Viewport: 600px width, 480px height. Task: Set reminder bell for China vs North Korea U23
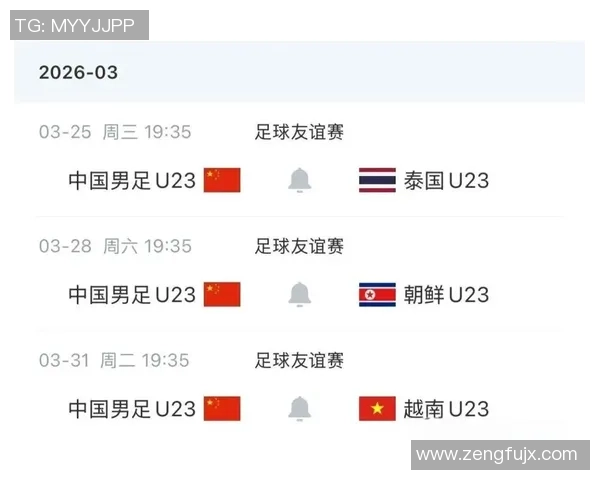point(299,294)
